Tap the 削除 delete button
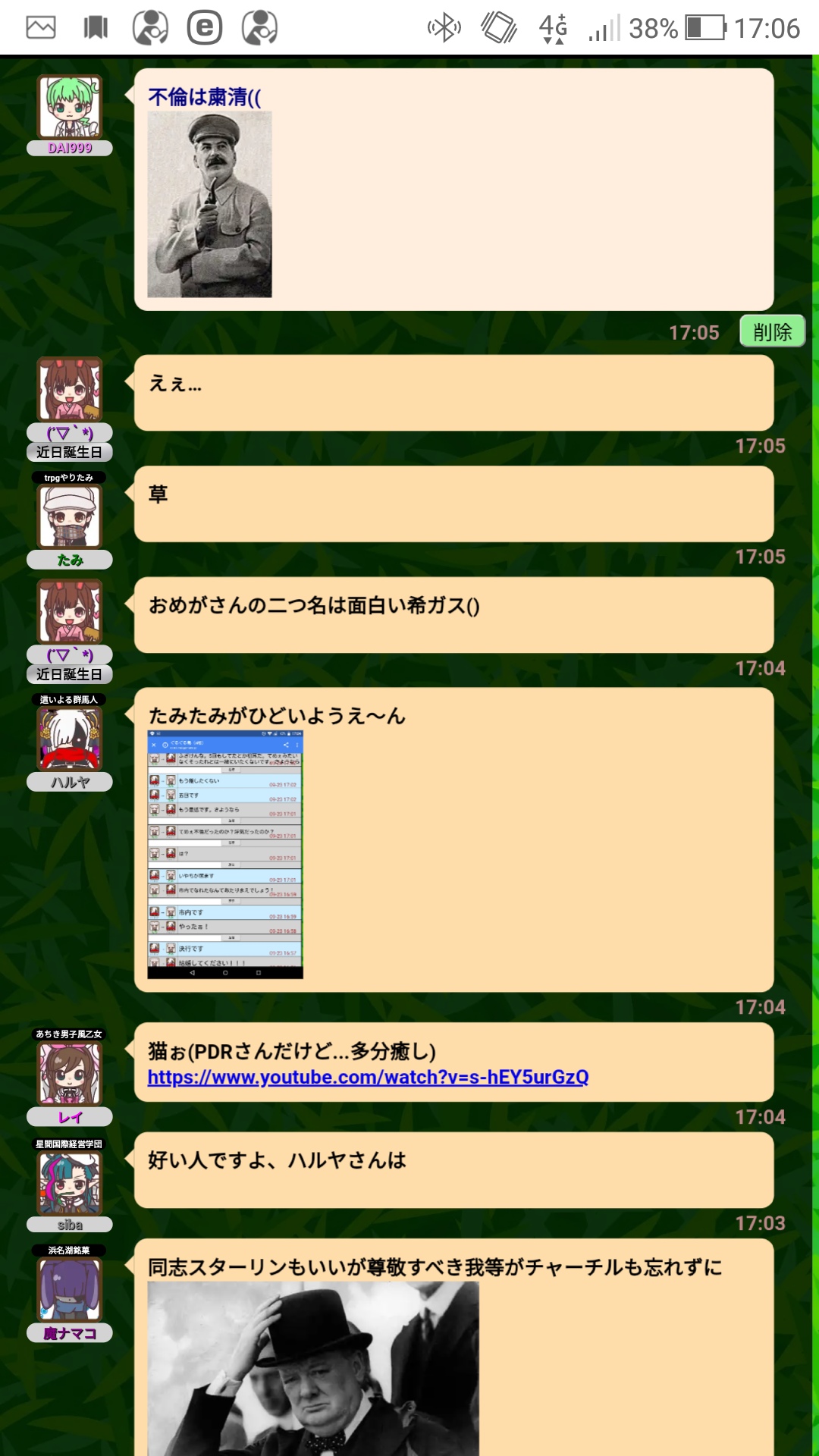This screenshot has height=1456, width=819. click(772, 331)
